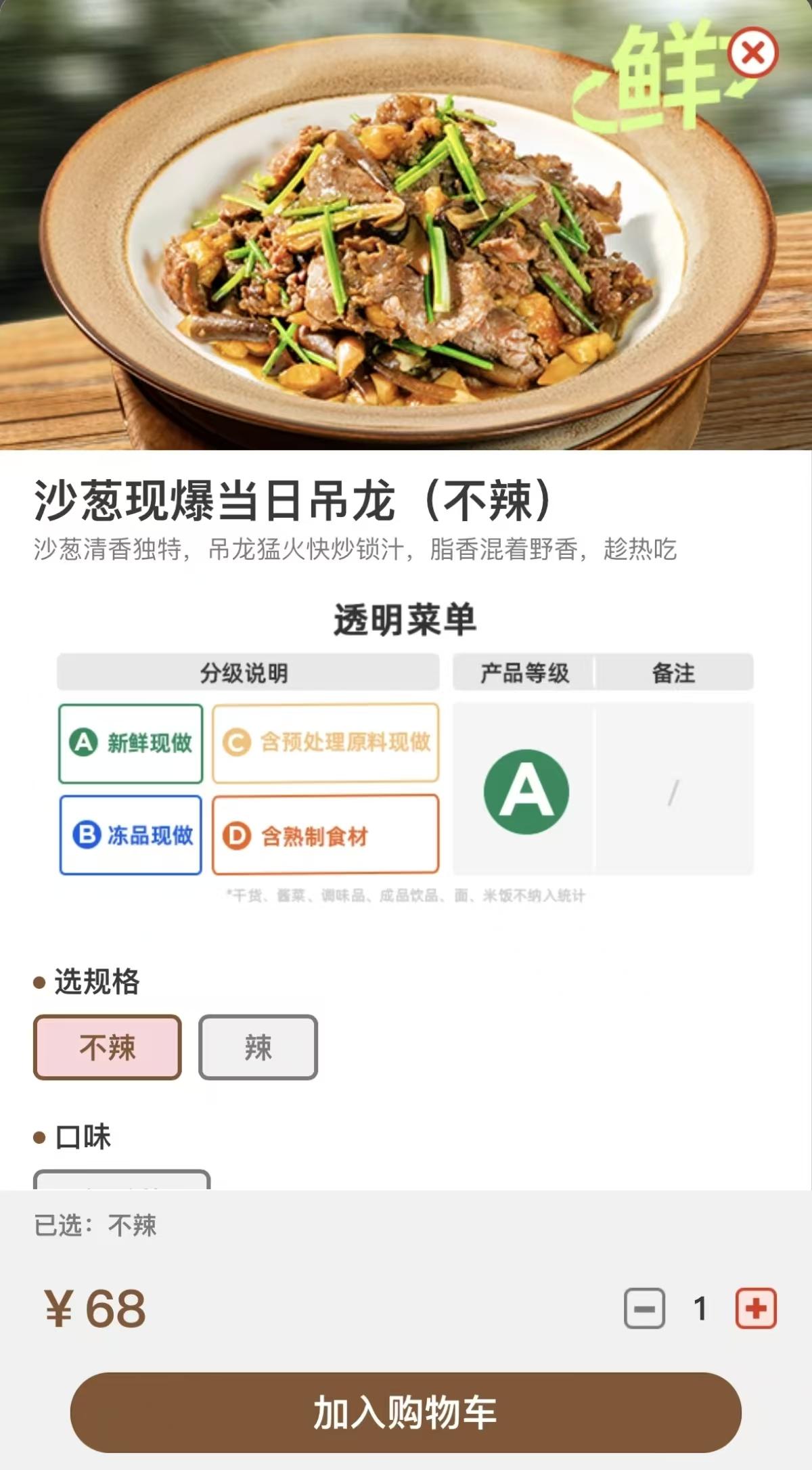Increase quantity with the red plus button
This screenshot has width=812, height=1470.
pyautogui.click(x=756, y=1308)
